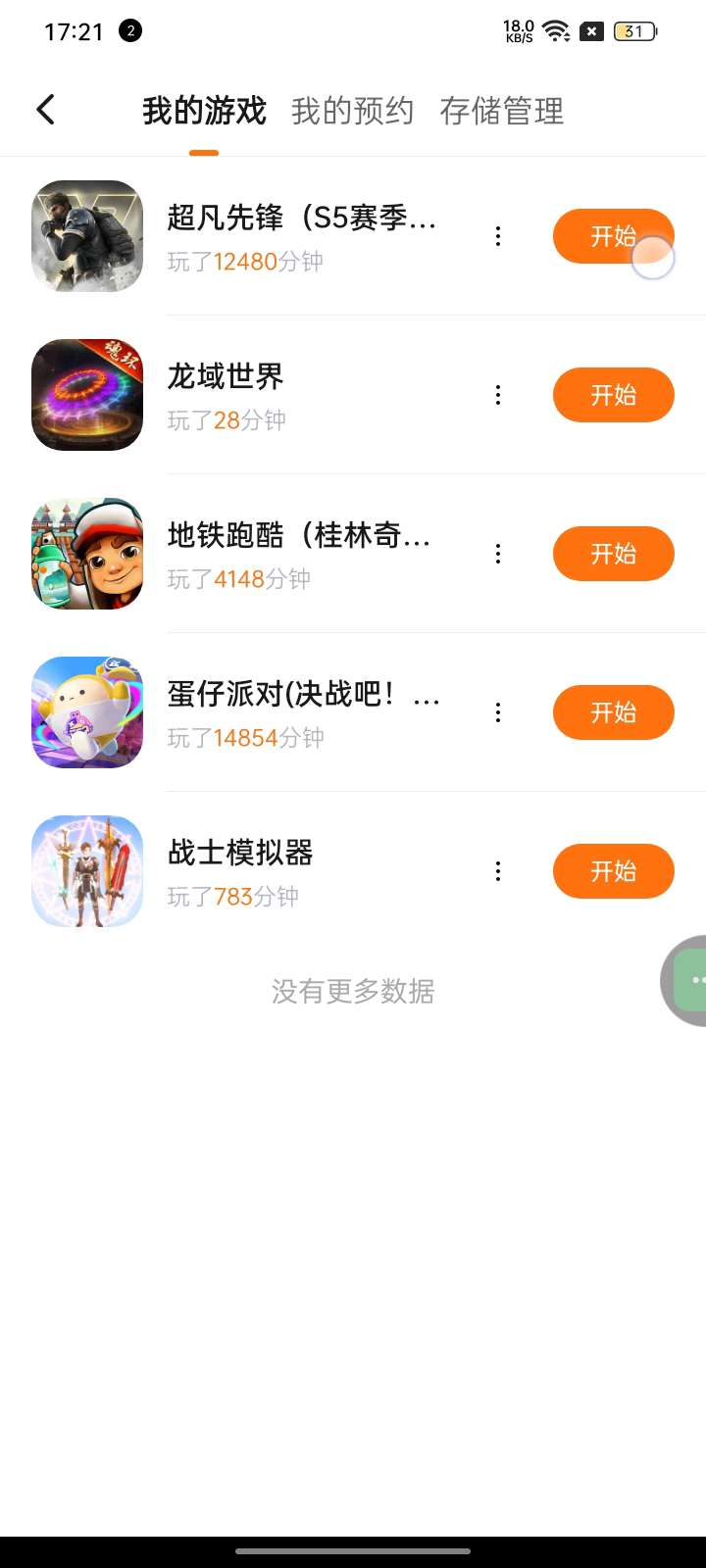Switch to the 我的预约 tab

pos(352,111)
